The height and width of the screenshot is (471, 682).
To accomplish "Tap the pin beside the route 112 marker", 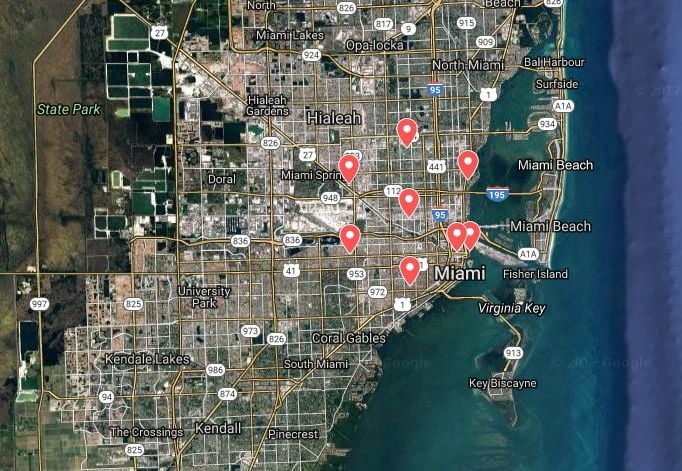I will pyautogui.click(x=408, y=200).
